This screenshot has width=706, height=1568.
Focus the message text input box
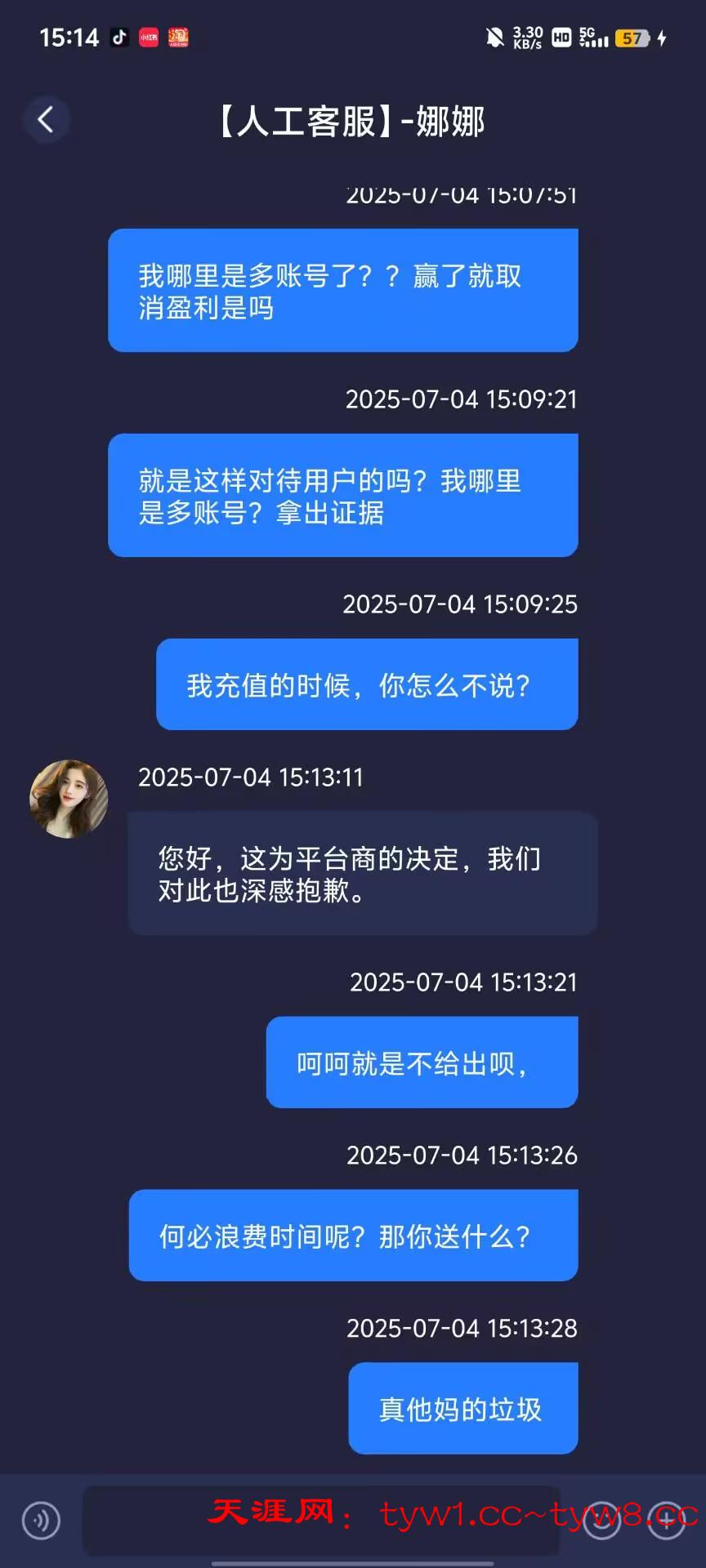click(319, 1521)
